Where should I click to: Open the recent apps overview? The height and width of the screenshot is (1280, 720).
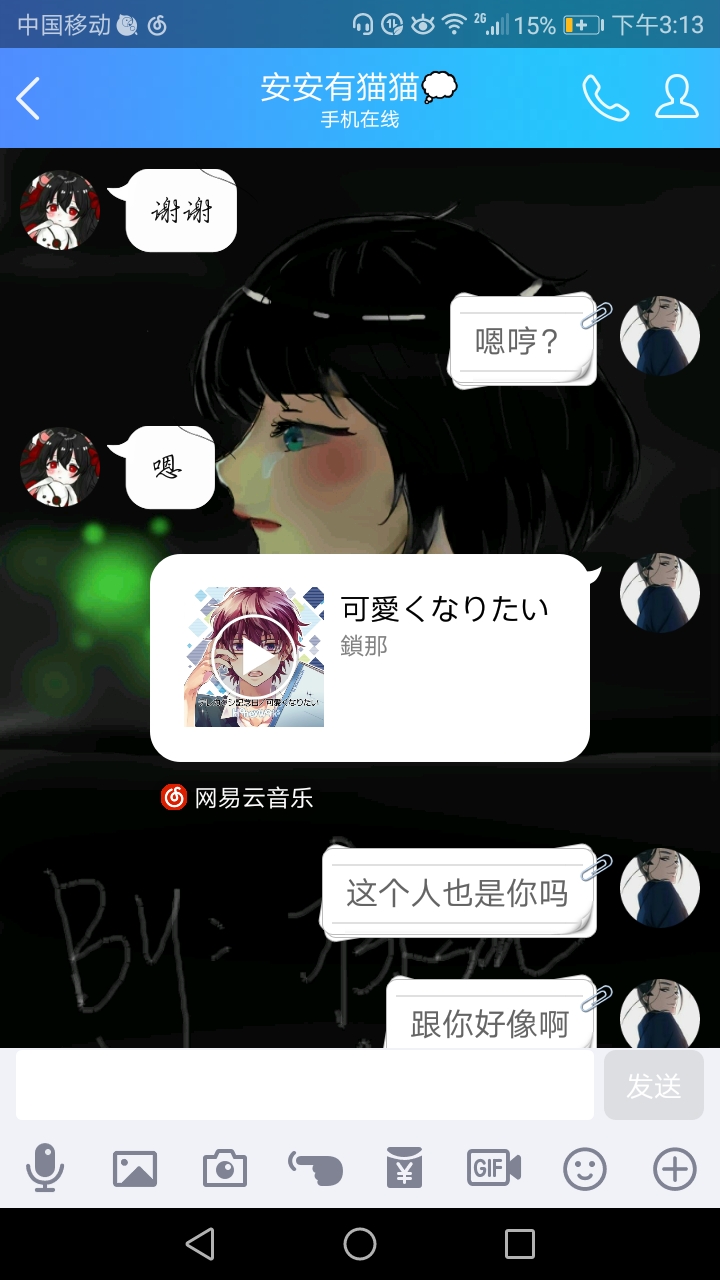point(520,1244)
